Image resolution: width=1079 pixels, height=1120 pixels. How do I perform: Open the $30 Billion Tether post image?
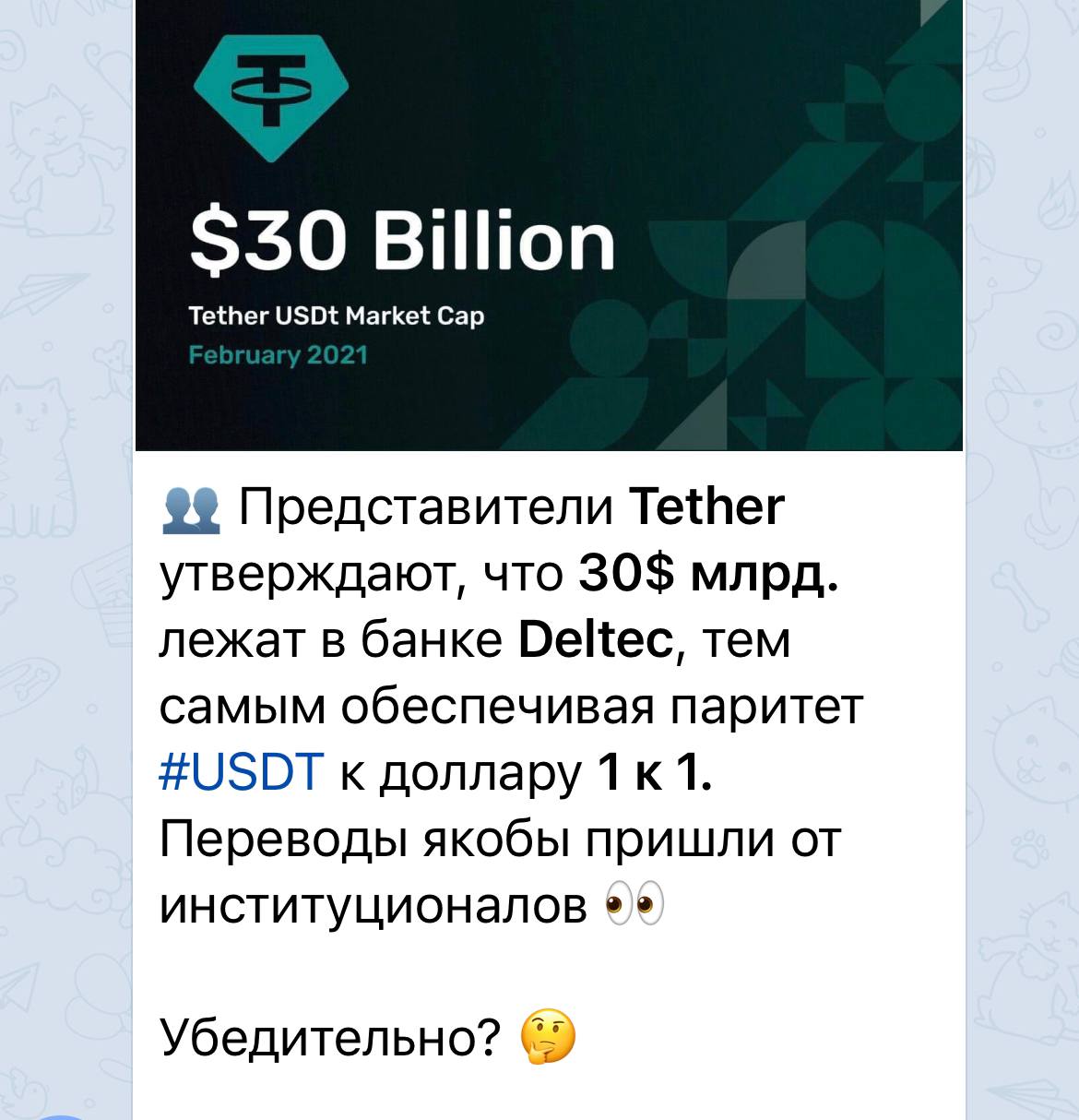coord(549,225)
